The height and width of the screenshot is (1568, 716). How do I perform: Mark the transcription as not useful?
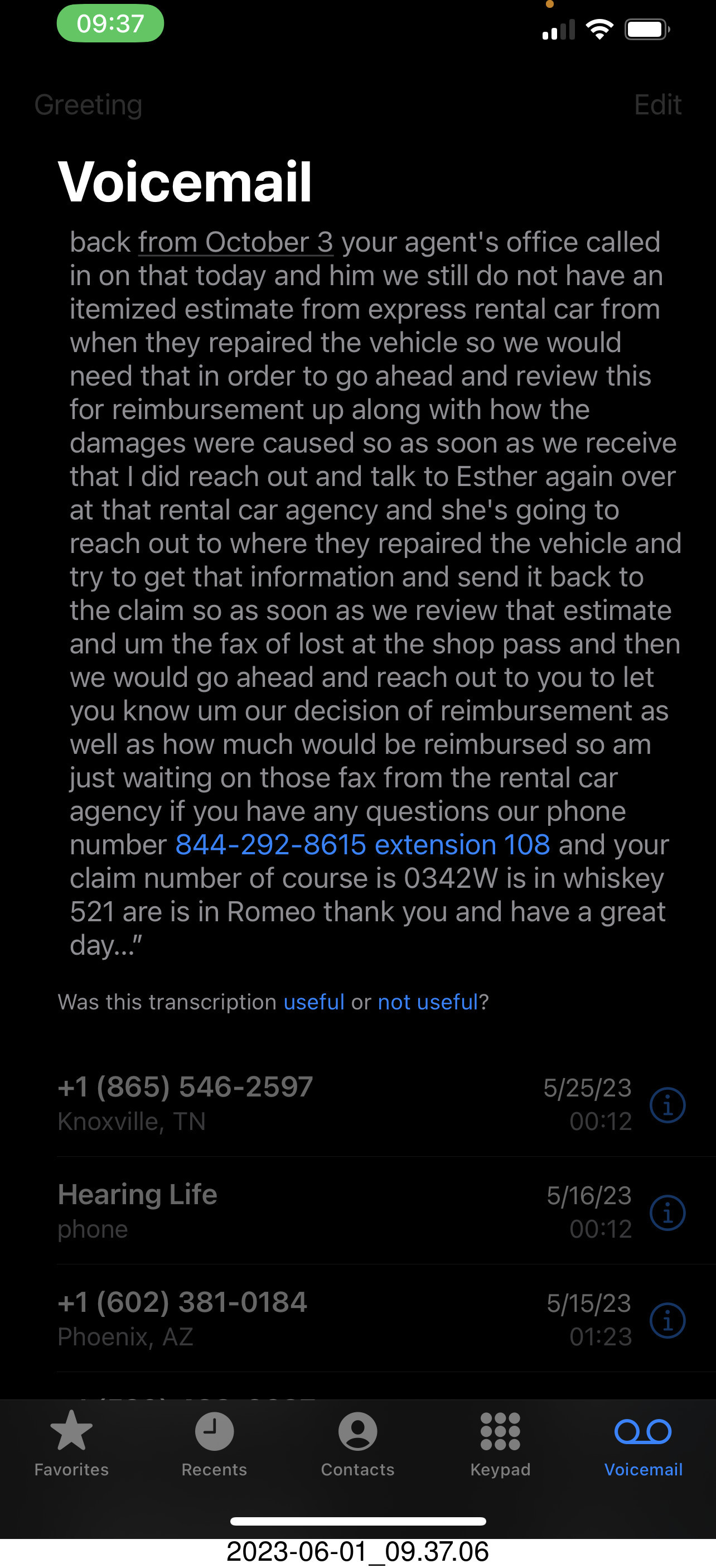428,1002
